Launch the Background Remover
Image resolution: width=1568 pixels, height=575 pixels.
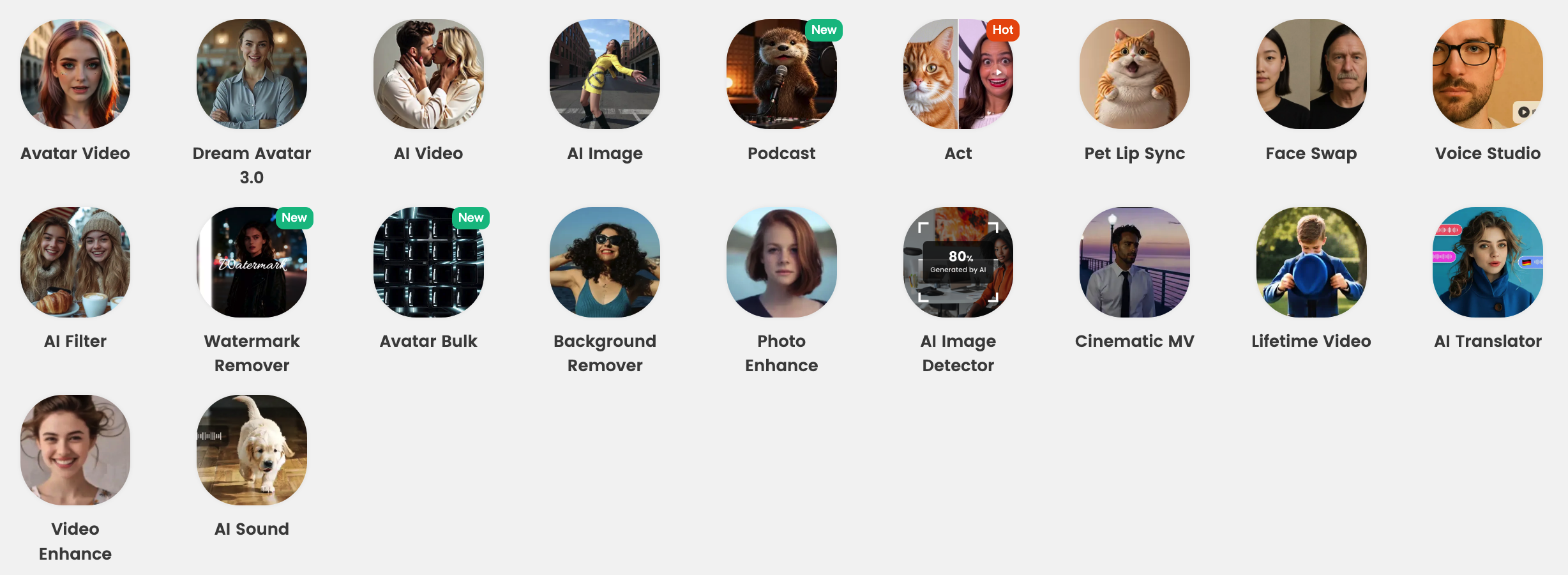pyautogui.click(x=605, y=262)
